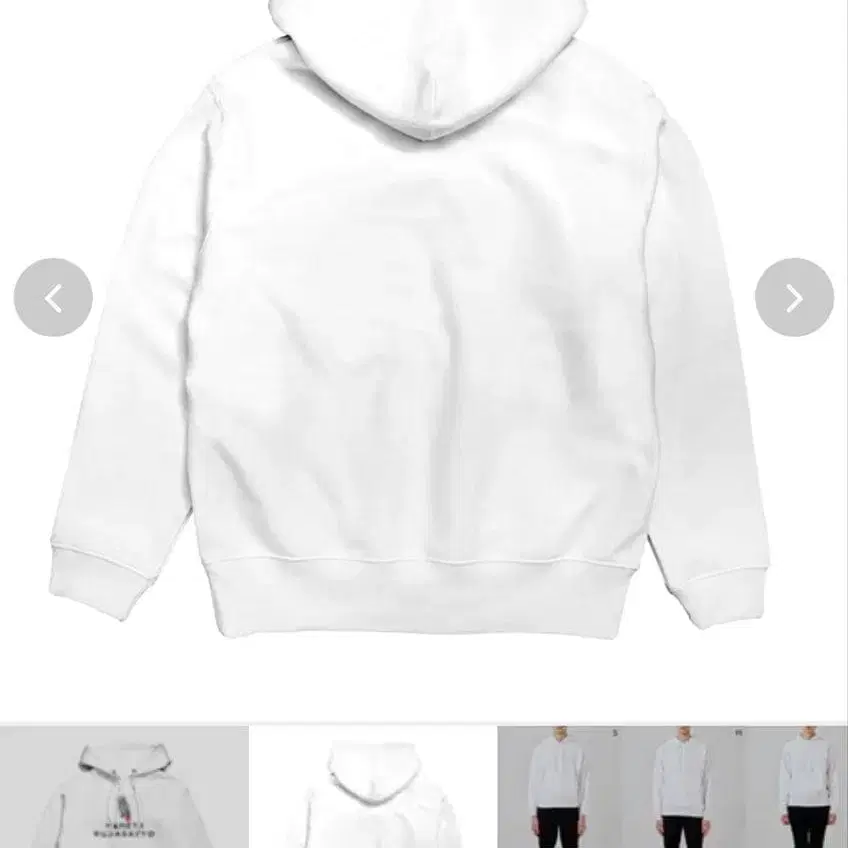Go to the previous product image
Image resolution: width=848 pixels, height=848 pixels.
click(53, 297)
